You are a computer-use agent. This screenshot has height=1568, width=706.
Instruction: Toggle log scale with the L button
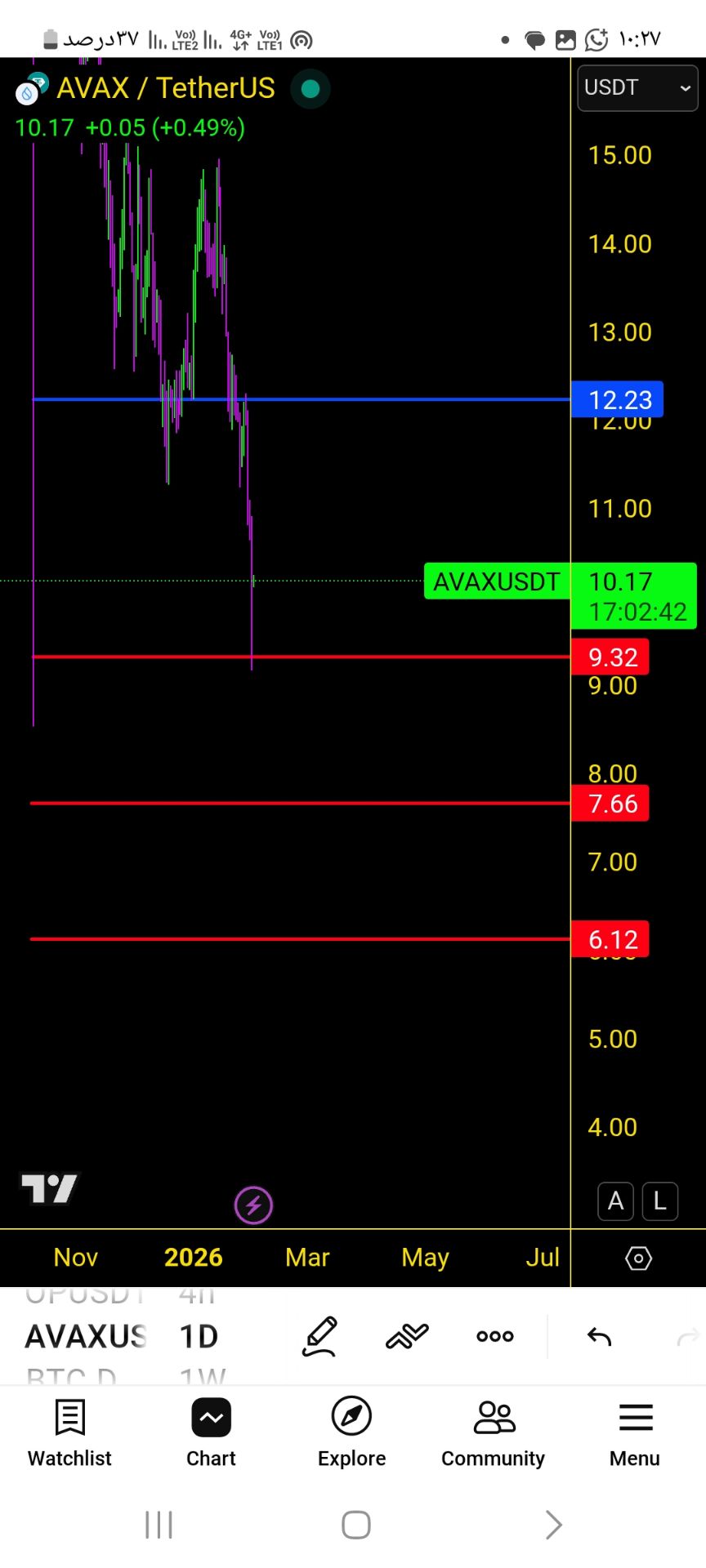[660, 1201]
